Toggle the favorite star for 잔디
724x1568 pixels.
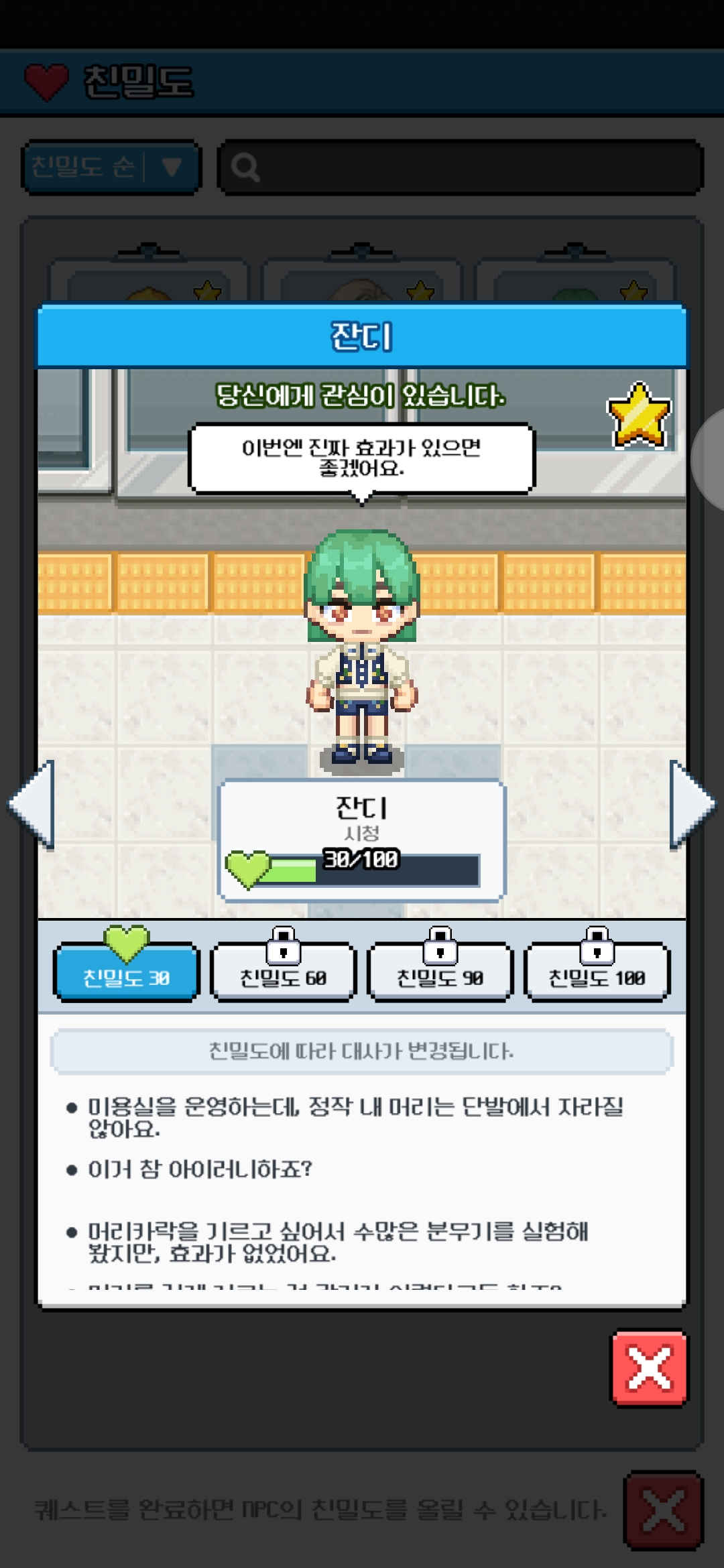pyautogui.click(x=639, y=415)
